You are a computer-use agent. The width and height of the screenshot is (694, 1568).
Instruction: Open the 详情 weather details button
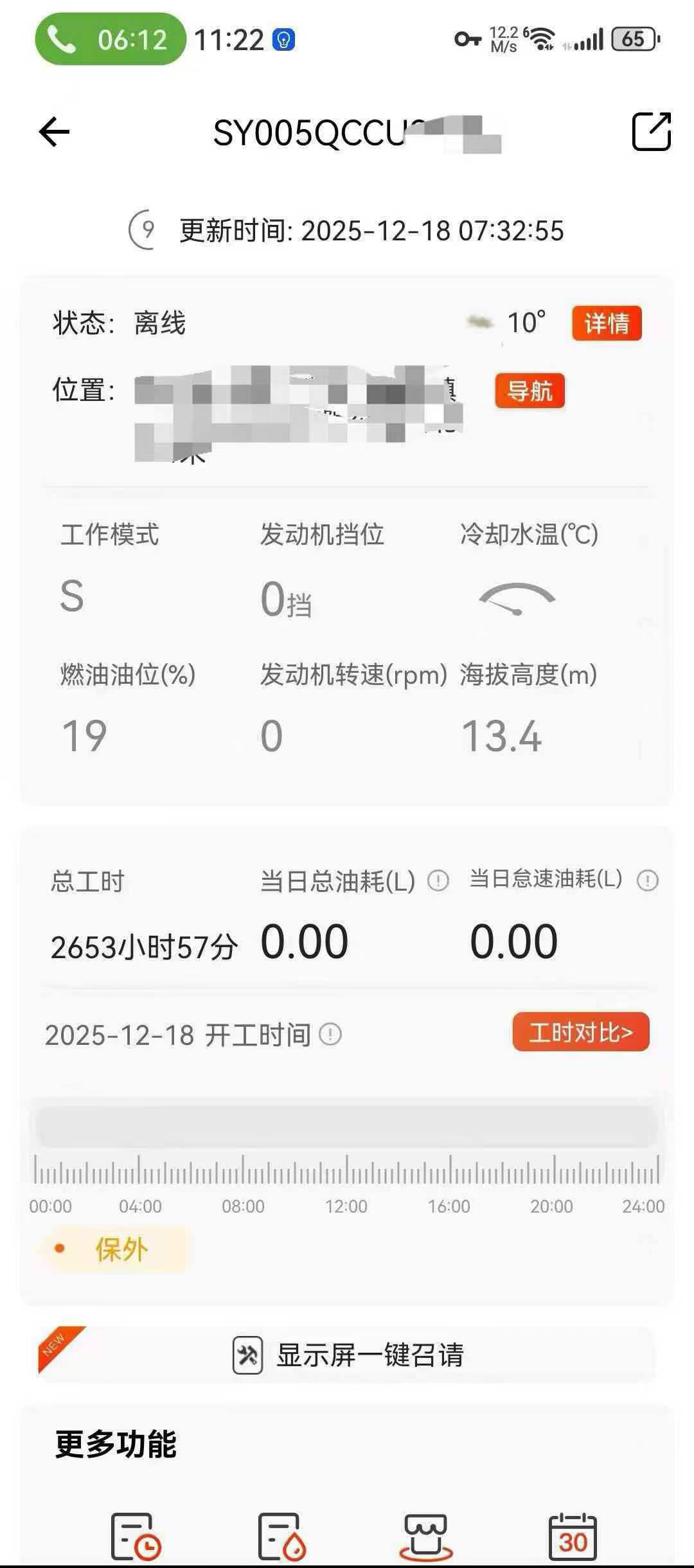[x=606, y=323]
